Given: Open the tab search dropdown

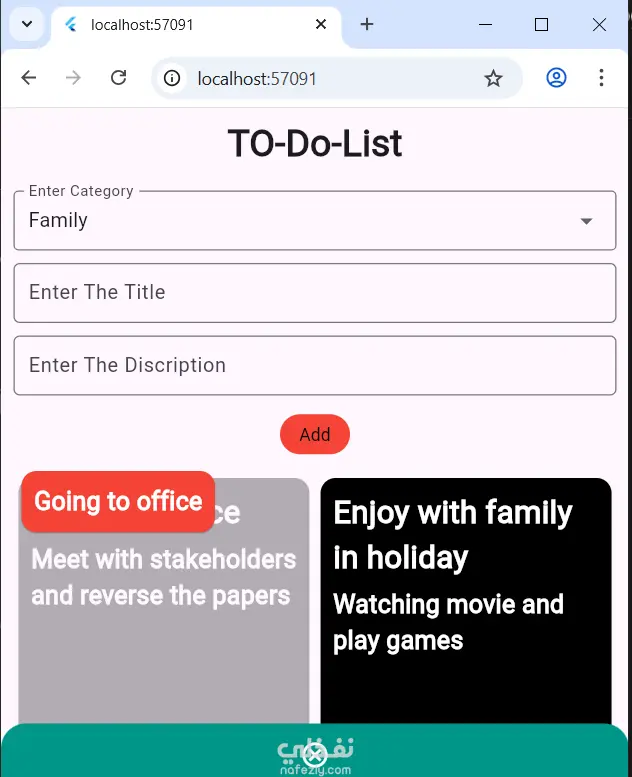Looking at the screenshot, I should [27, 25].
